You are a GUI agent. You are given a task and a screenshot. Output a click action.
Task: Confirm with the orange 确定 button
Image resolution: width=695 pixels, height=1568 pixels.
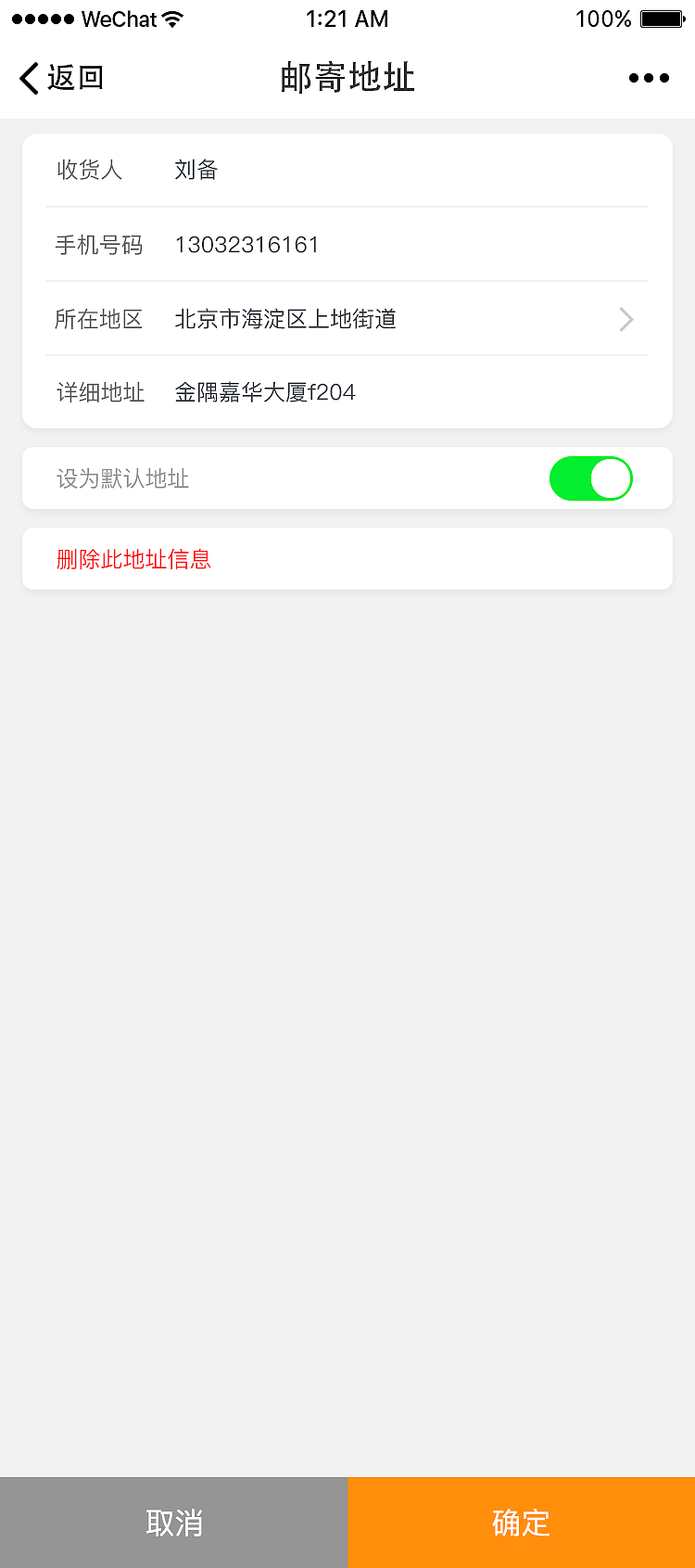click(521, 1522)
